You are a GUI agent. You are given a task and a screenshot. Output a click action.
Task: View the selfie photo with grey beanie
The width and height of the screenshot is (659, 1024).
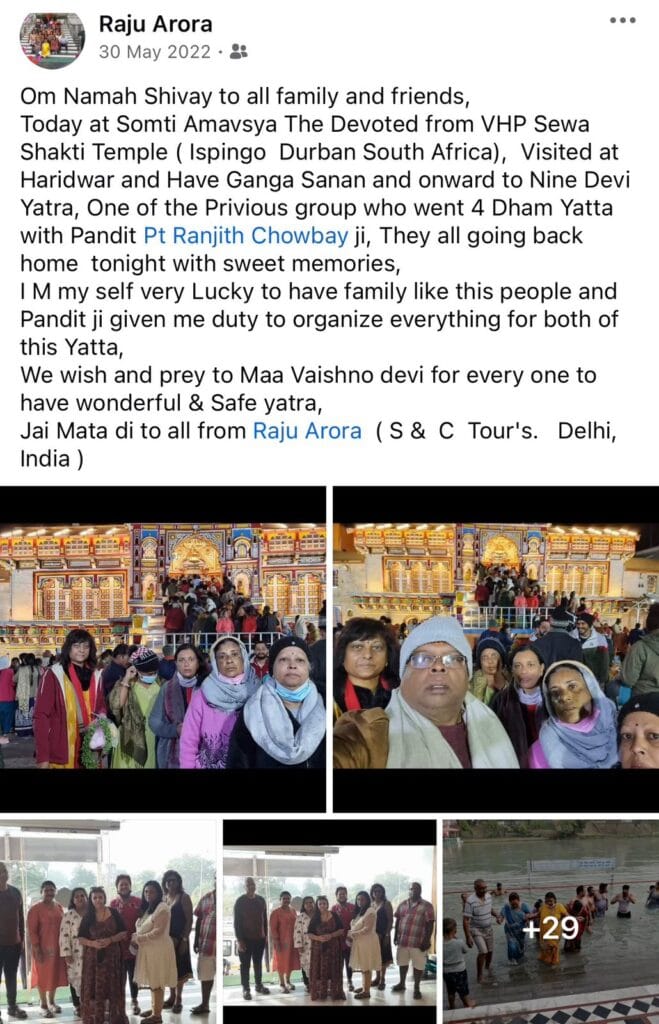tap(495, 648)
